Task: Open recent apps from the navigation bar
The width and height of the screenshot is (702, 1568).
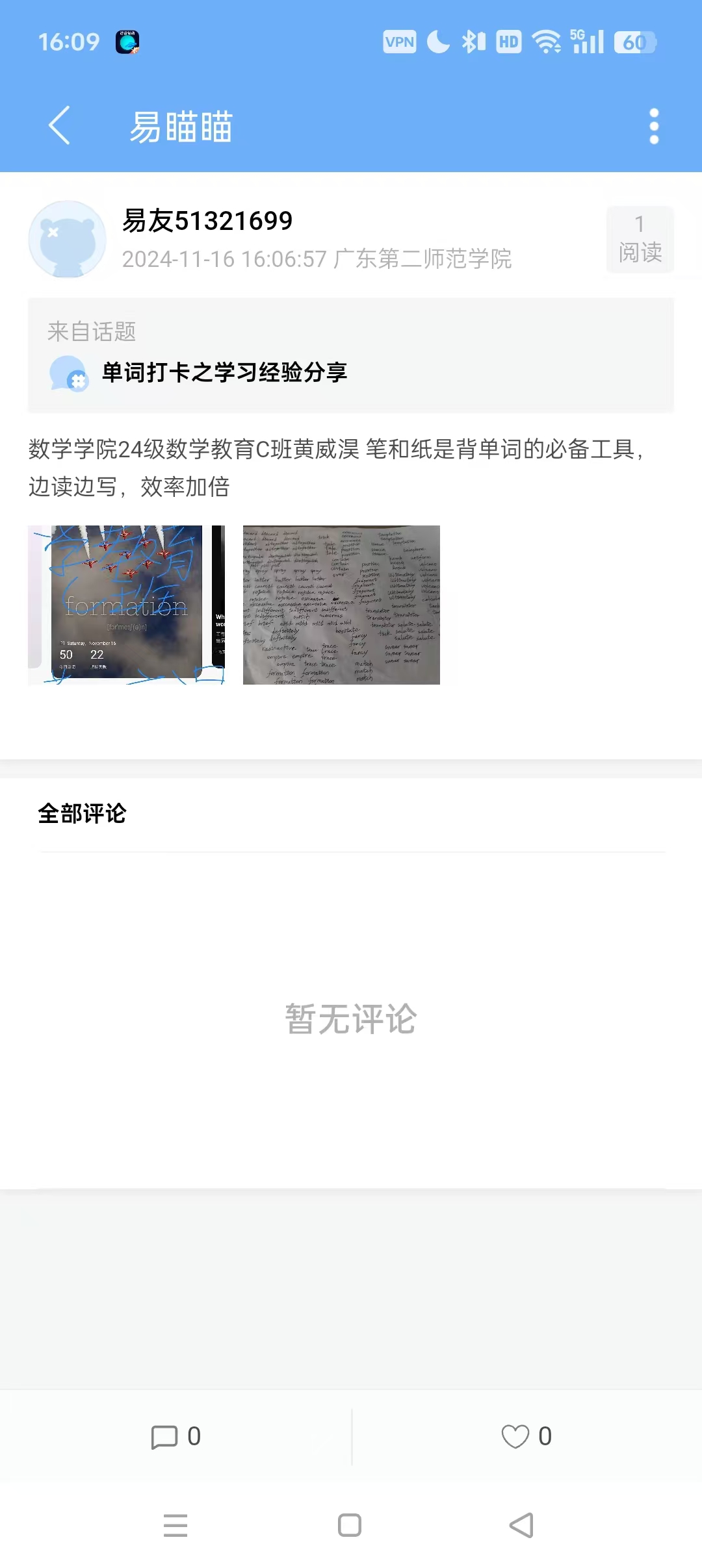Action: click(175, 1524)
